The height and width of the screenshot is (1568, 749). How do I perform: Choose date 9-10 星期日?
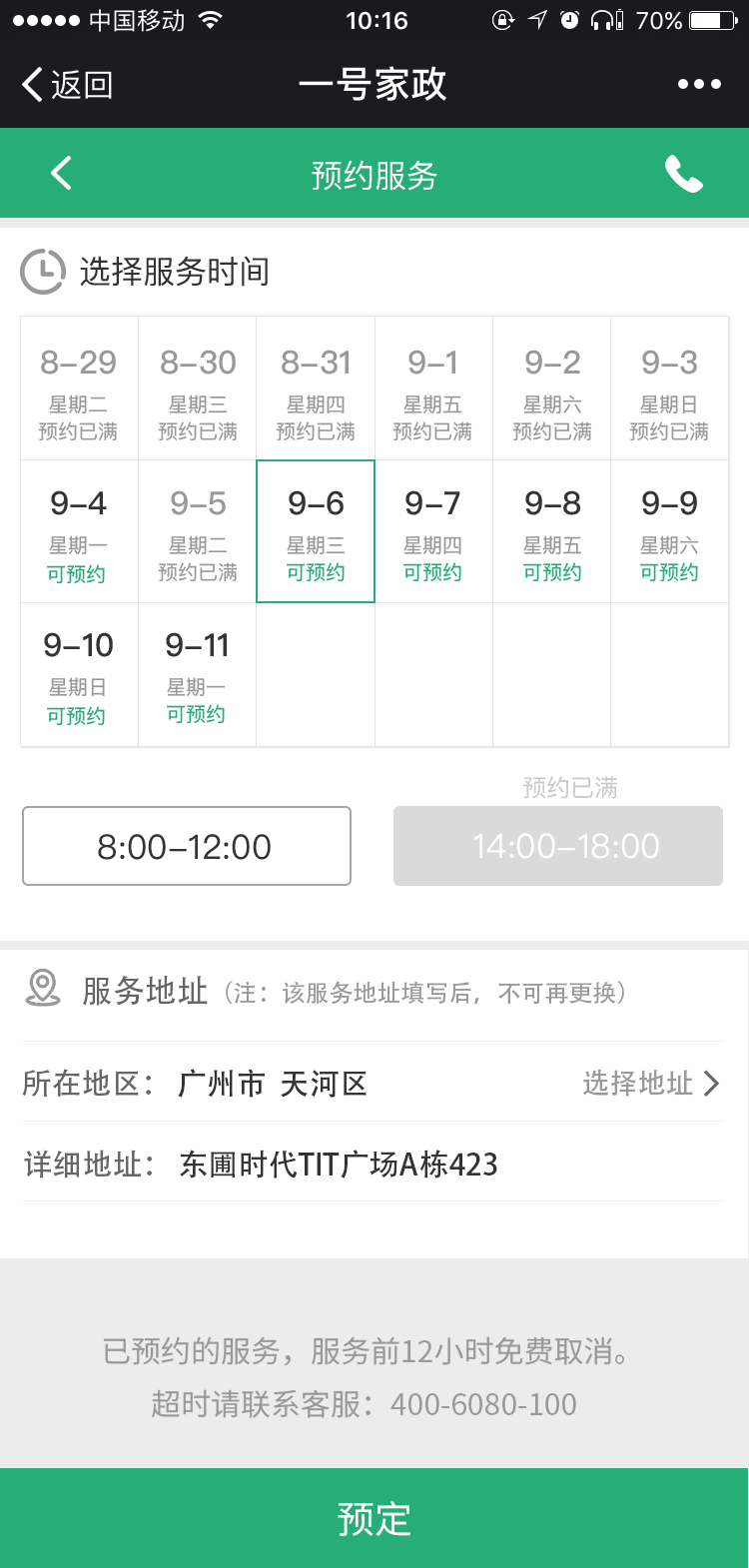79,675
